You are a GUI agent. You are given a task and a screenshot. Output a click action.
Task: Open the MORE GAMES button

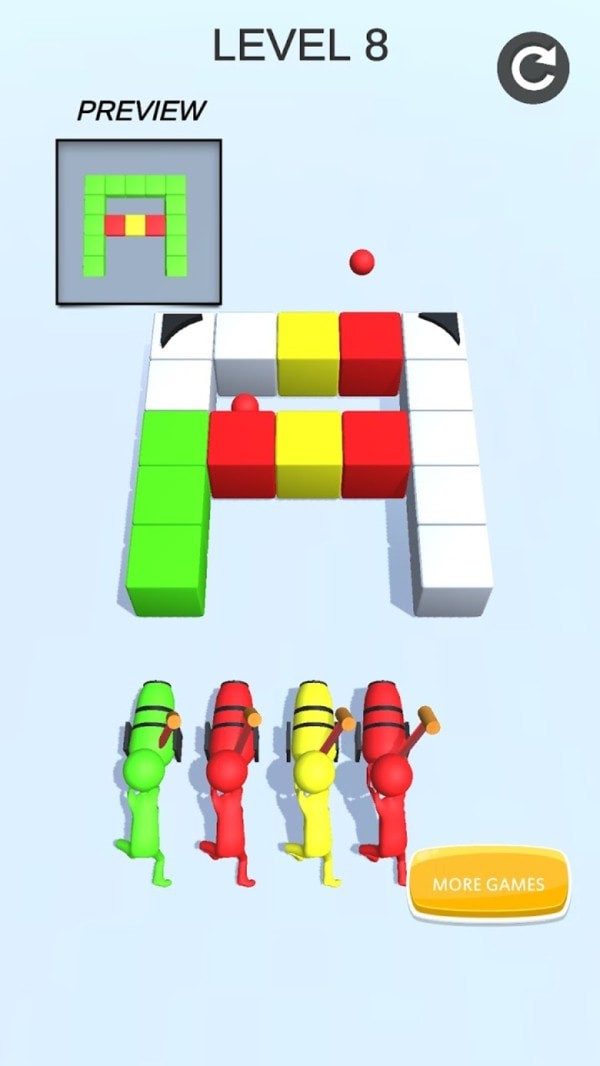click(x=488, y=883)
